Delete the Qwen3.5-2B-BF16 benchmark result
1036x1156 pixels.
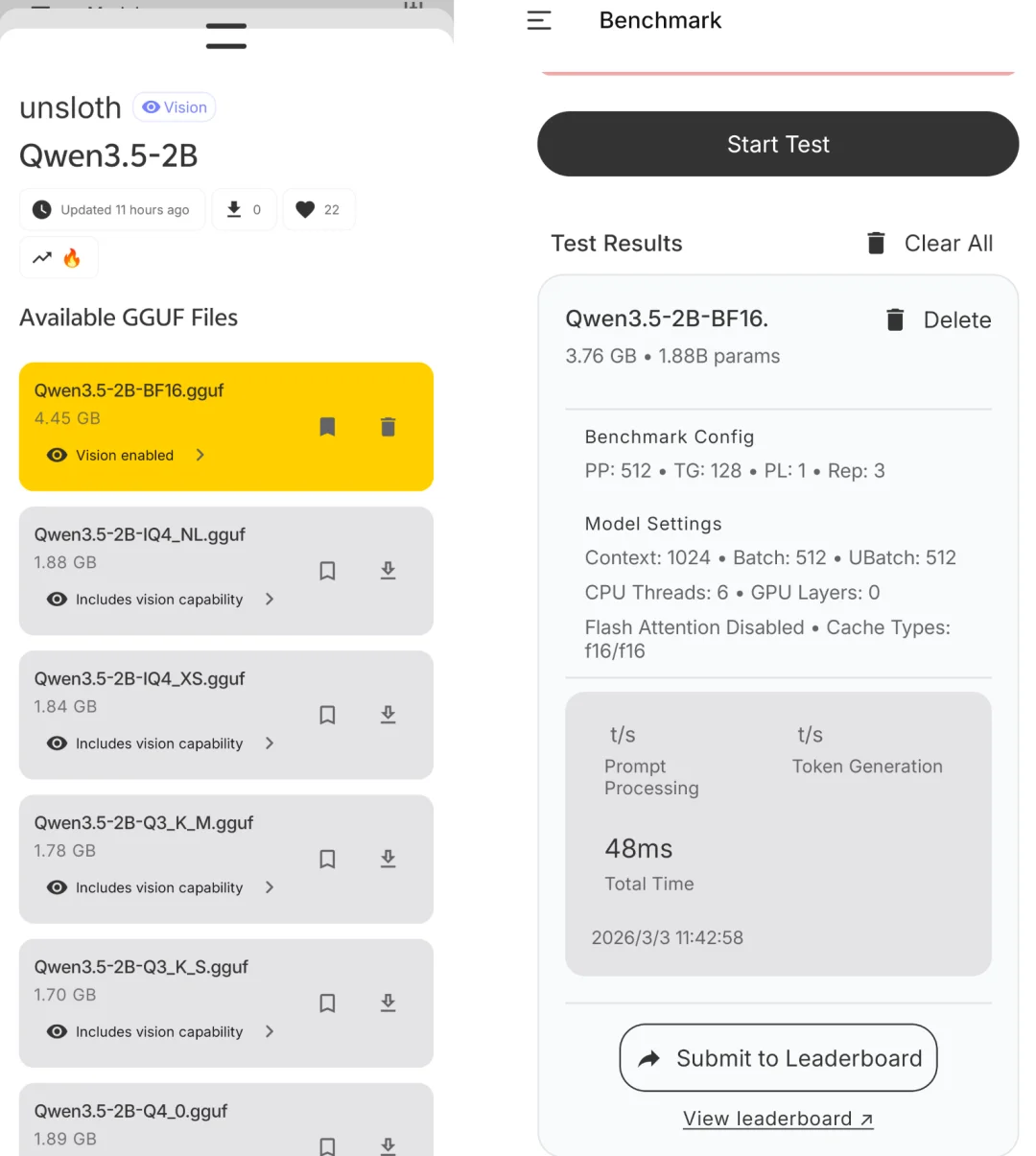(937, 320)
